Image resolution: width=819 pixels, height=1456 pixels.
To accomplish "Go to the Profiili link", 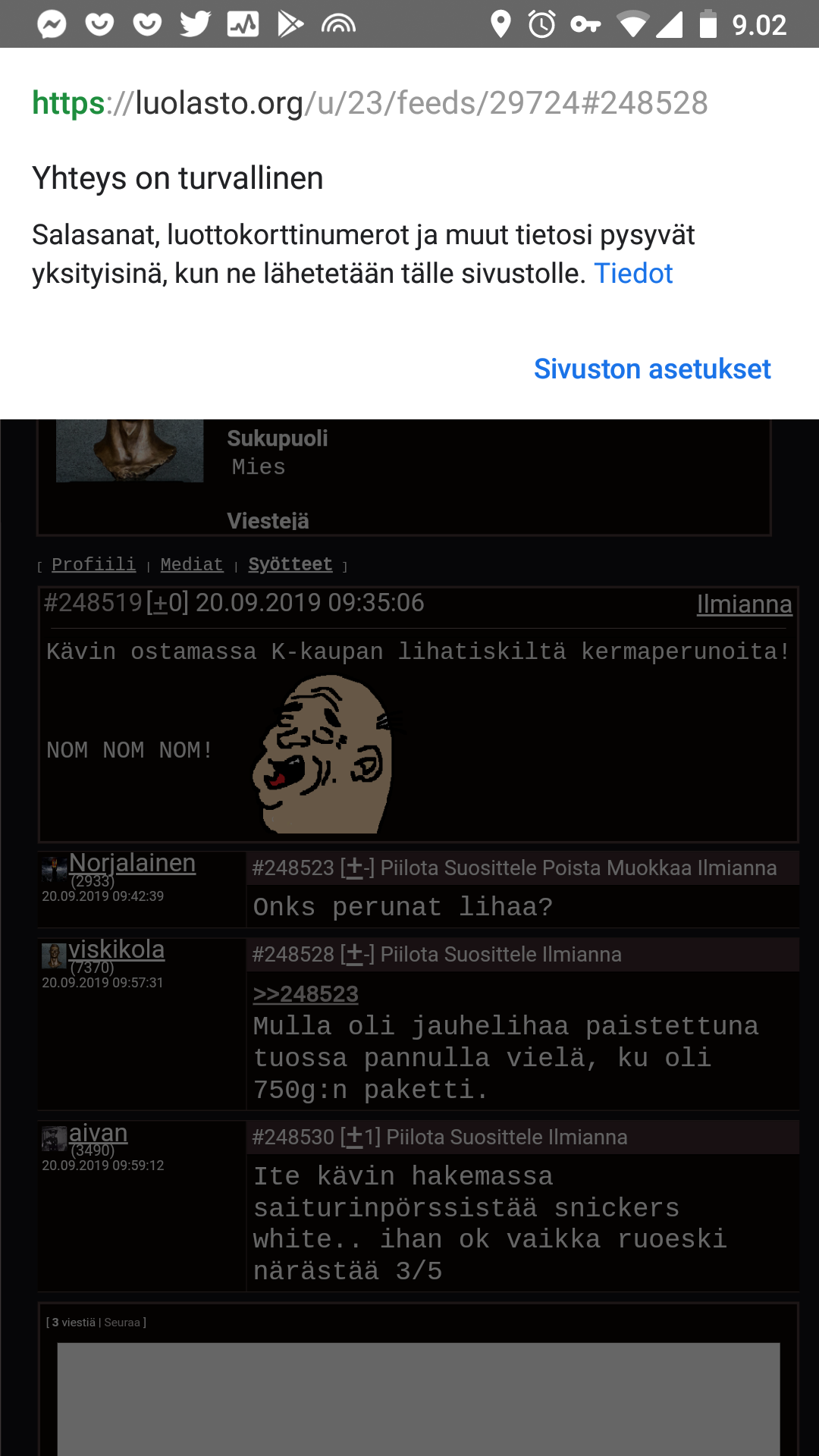I will pos(93,565).
